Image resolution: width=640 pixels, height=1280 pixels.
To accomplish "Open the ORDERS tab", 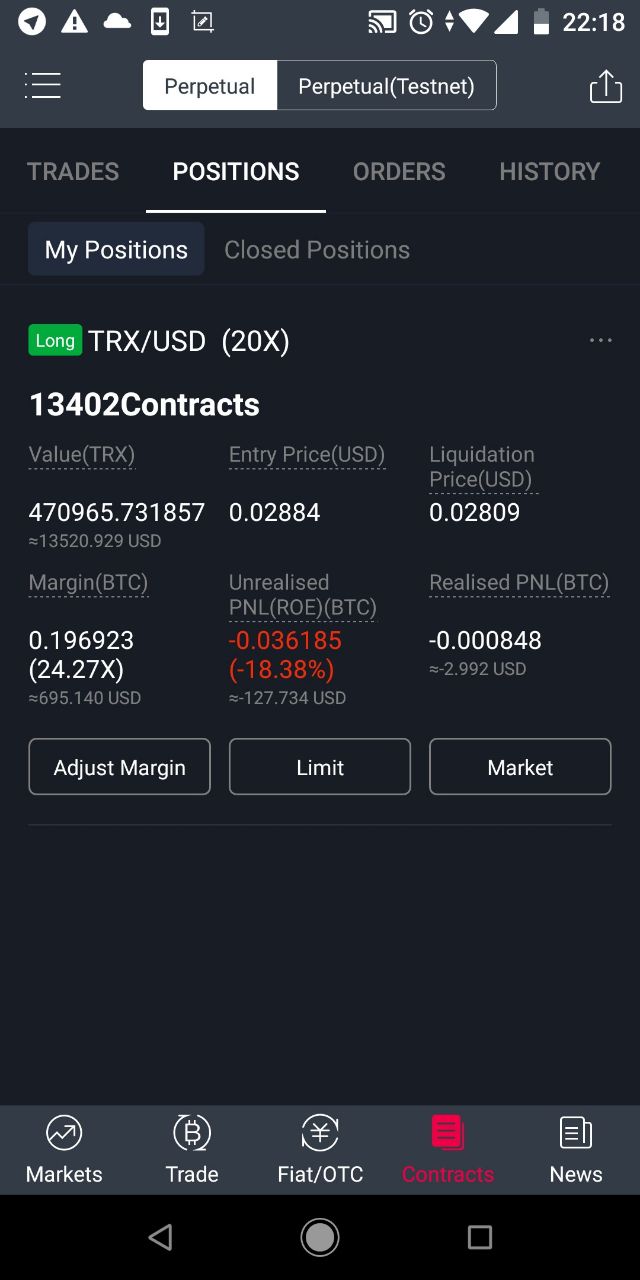I will [399, 172].
